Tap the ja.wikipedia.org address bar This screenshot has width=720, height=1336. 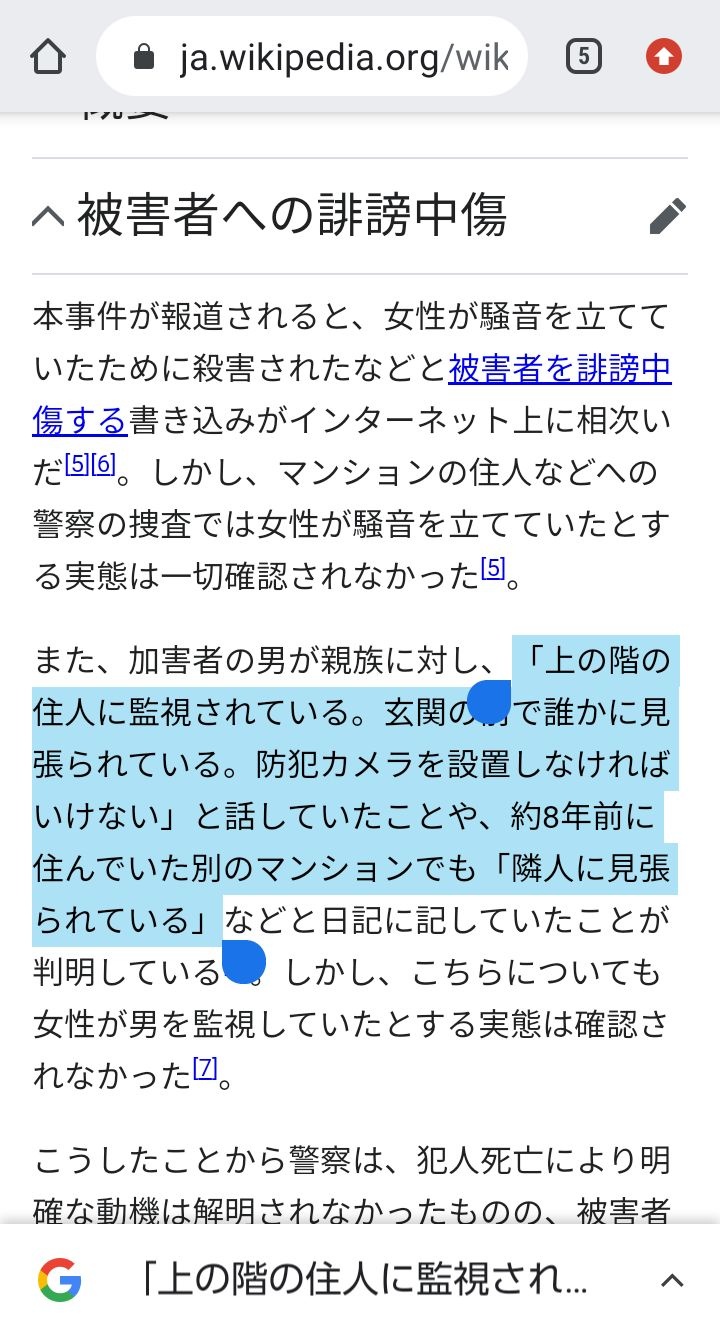click(x=311, y=57)
